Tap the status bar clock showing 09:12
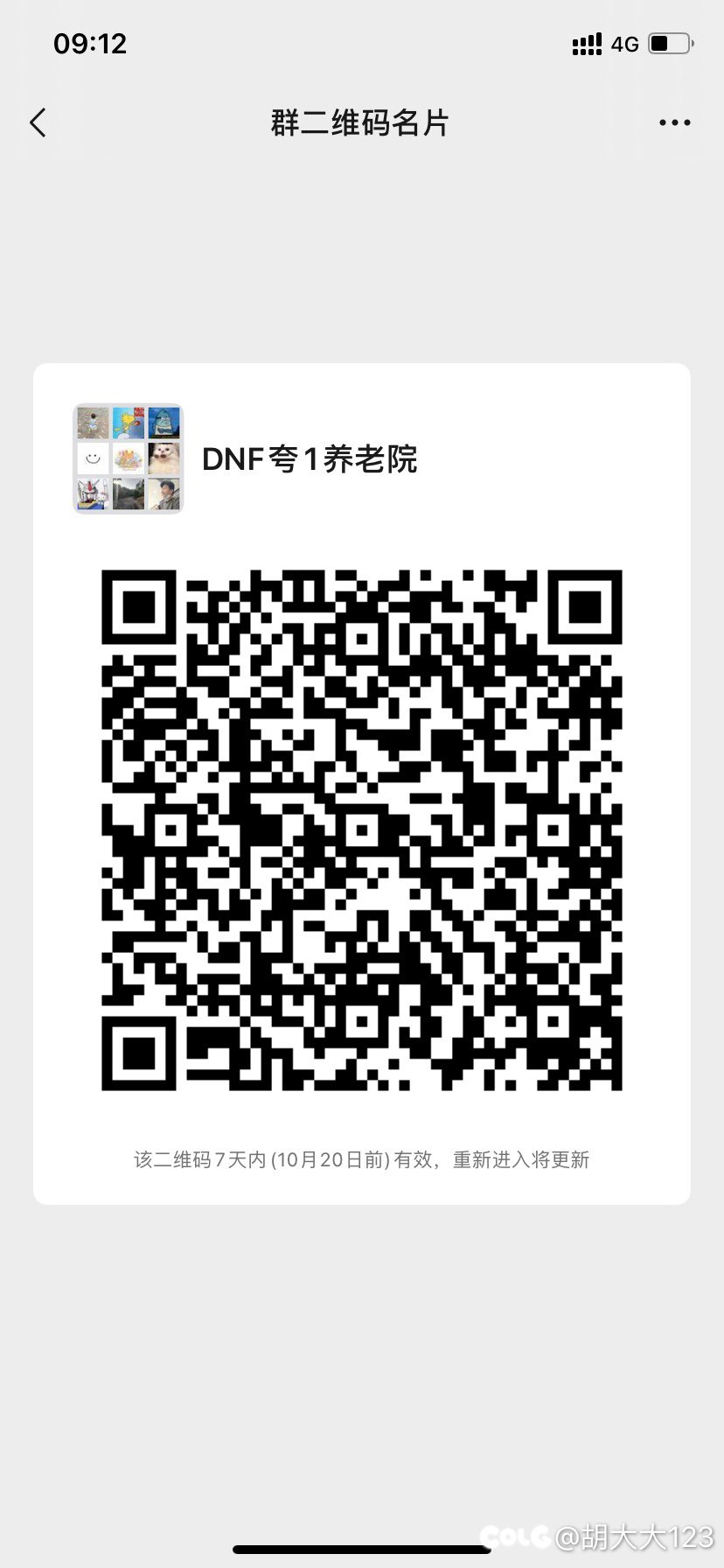724x1568 pixels. pyautogui.click(x=92, y=43)
